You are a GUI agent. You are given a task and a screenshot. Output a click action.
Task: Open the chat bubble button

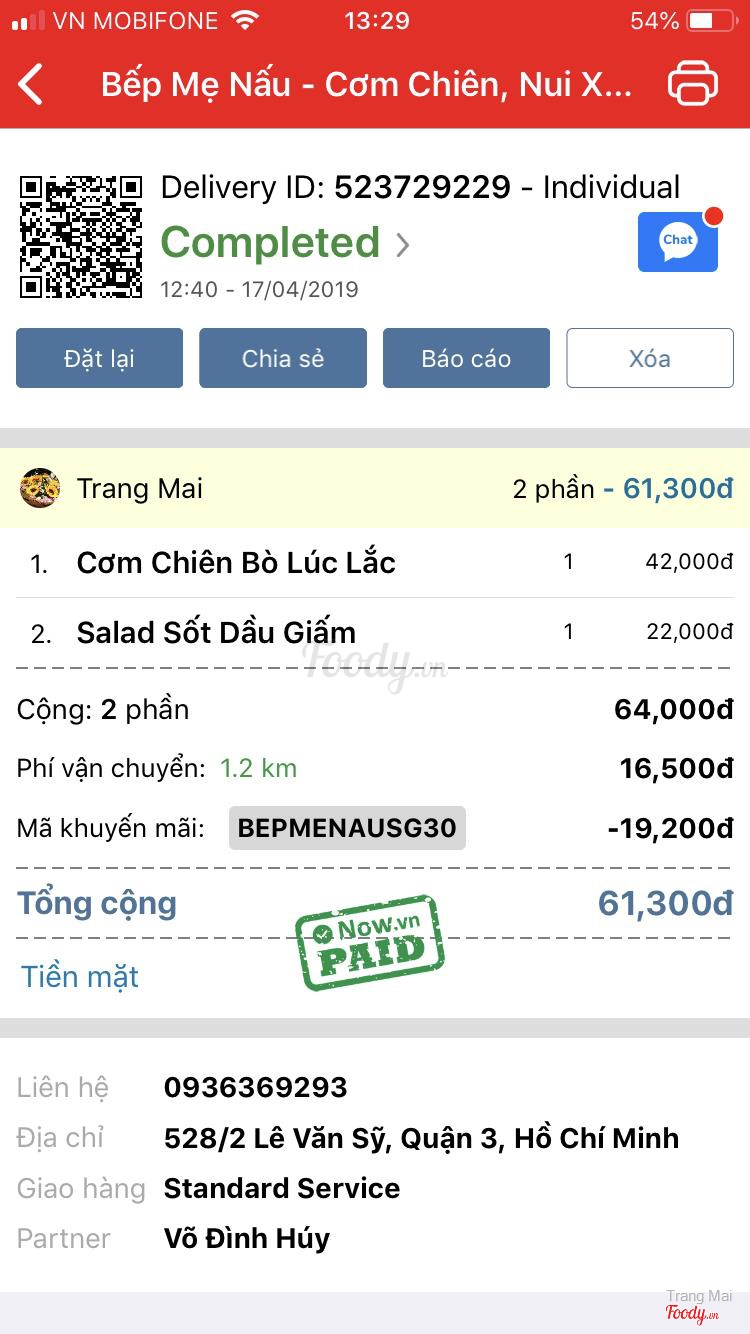(677, 241)
